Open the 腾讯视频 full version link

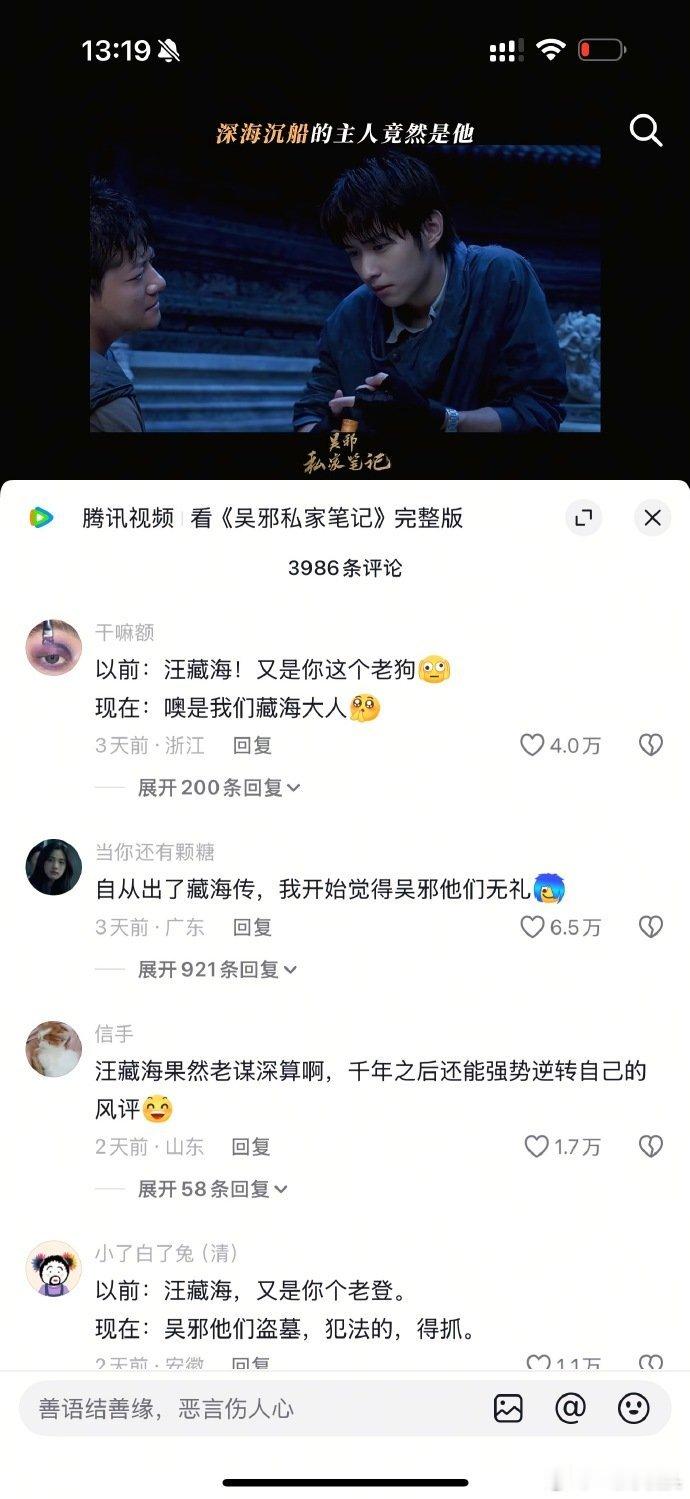tap(272, 517)
